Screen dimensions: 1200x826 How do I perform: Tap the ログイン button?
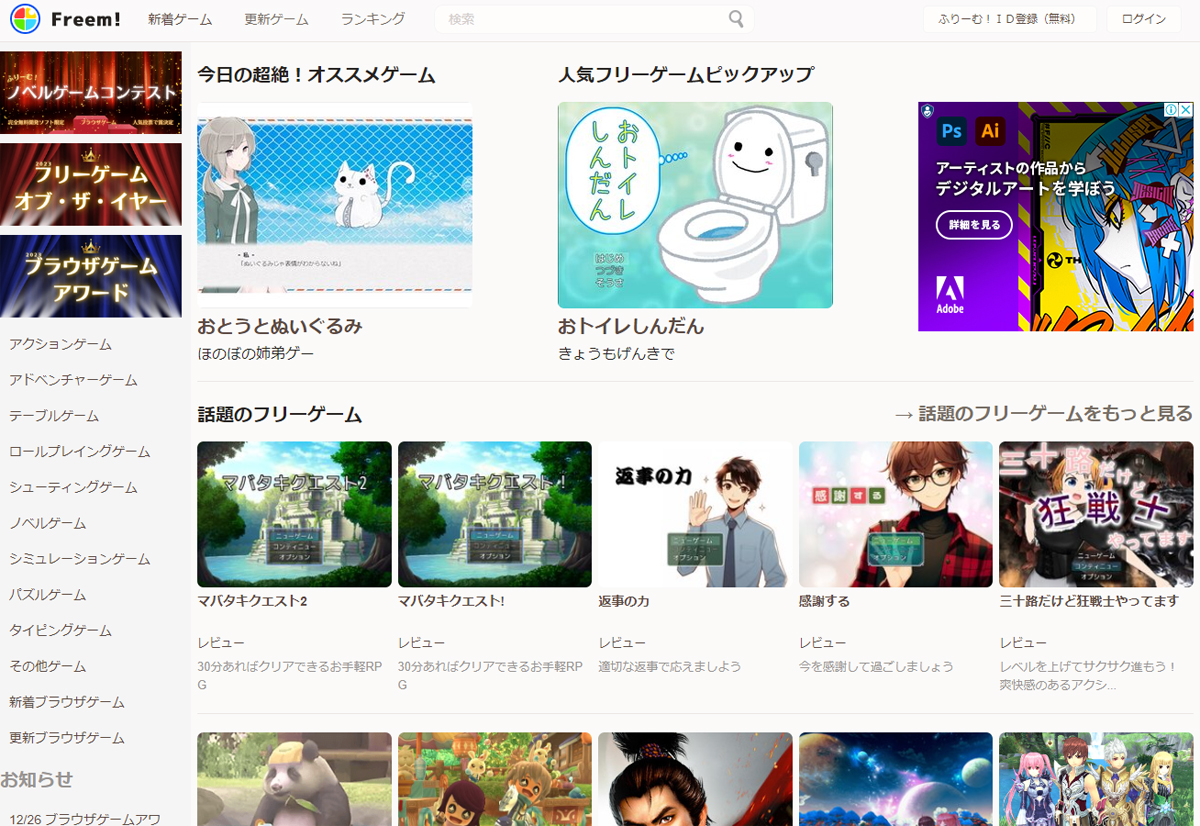(x=1143, y=19)
